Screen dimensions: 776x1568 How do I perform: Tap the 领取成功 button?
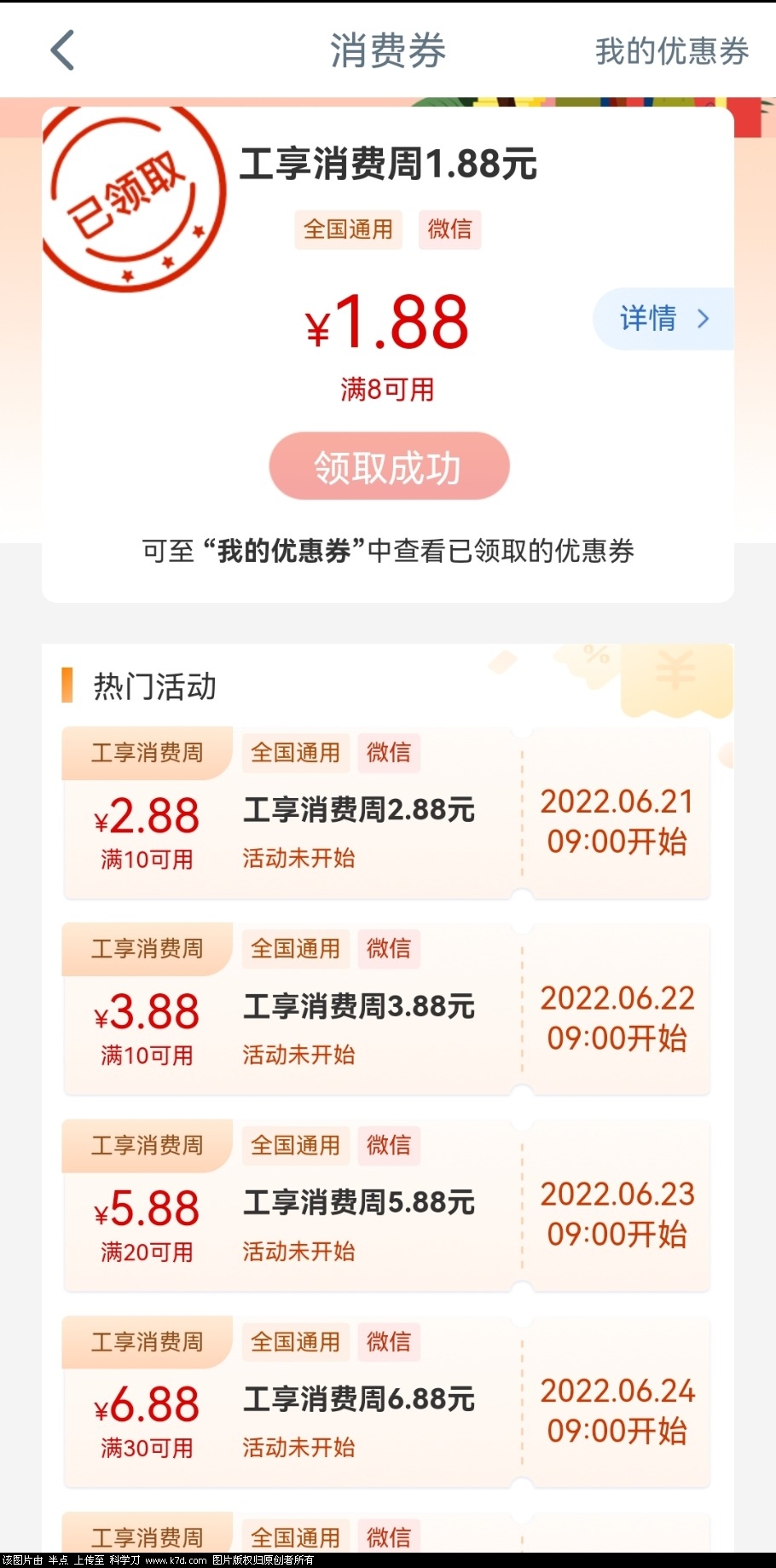389,466
